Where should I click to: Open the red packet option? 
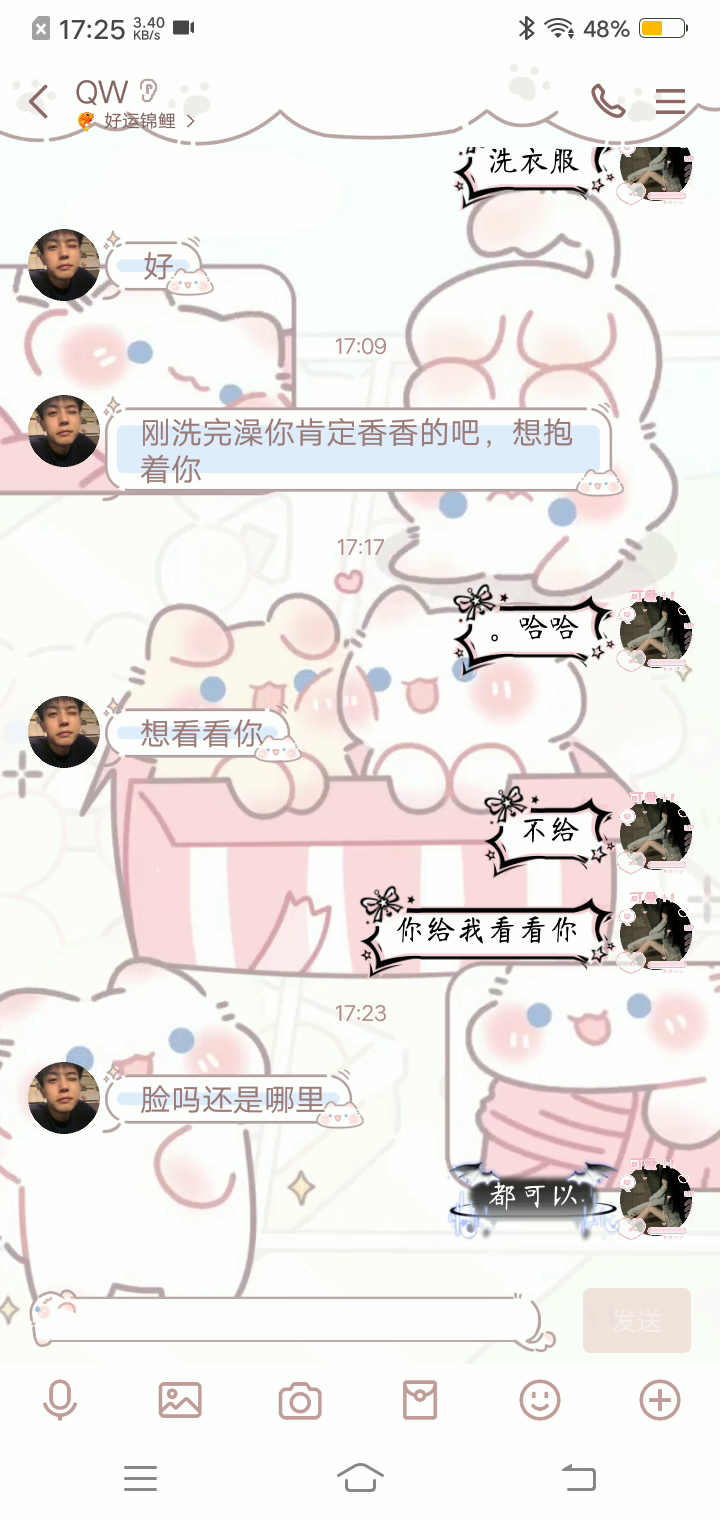[x=420, y=1400]
